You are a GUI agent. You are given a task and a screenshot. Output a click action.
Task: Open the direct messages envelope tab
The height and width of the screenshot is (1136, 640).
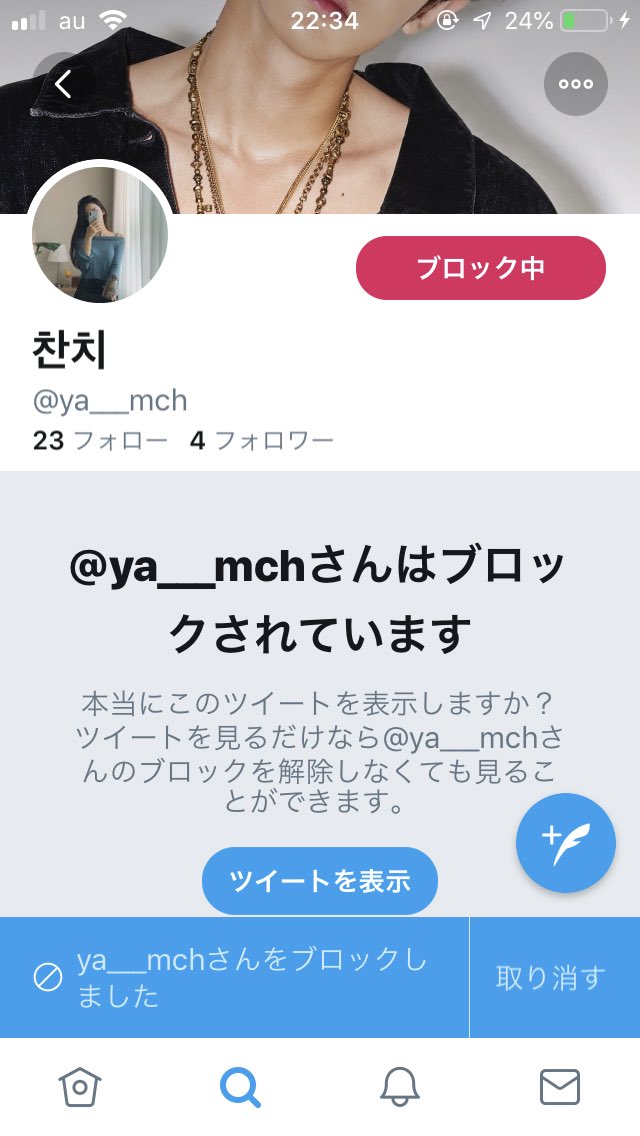pos(560,1087)
